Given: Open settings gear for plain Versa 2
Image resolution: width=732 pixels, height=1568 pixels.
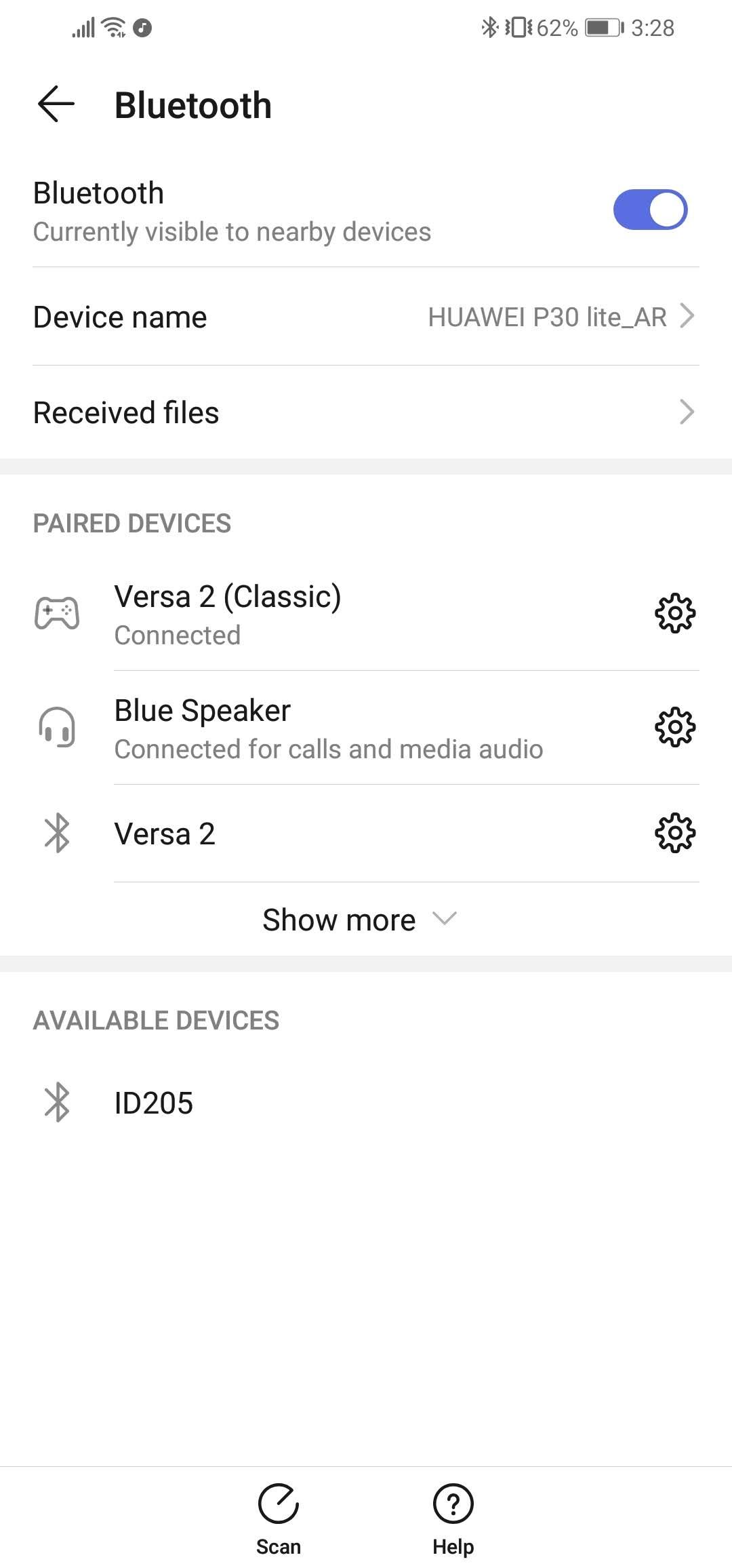Looking at the screenshot, I should 674,834.
